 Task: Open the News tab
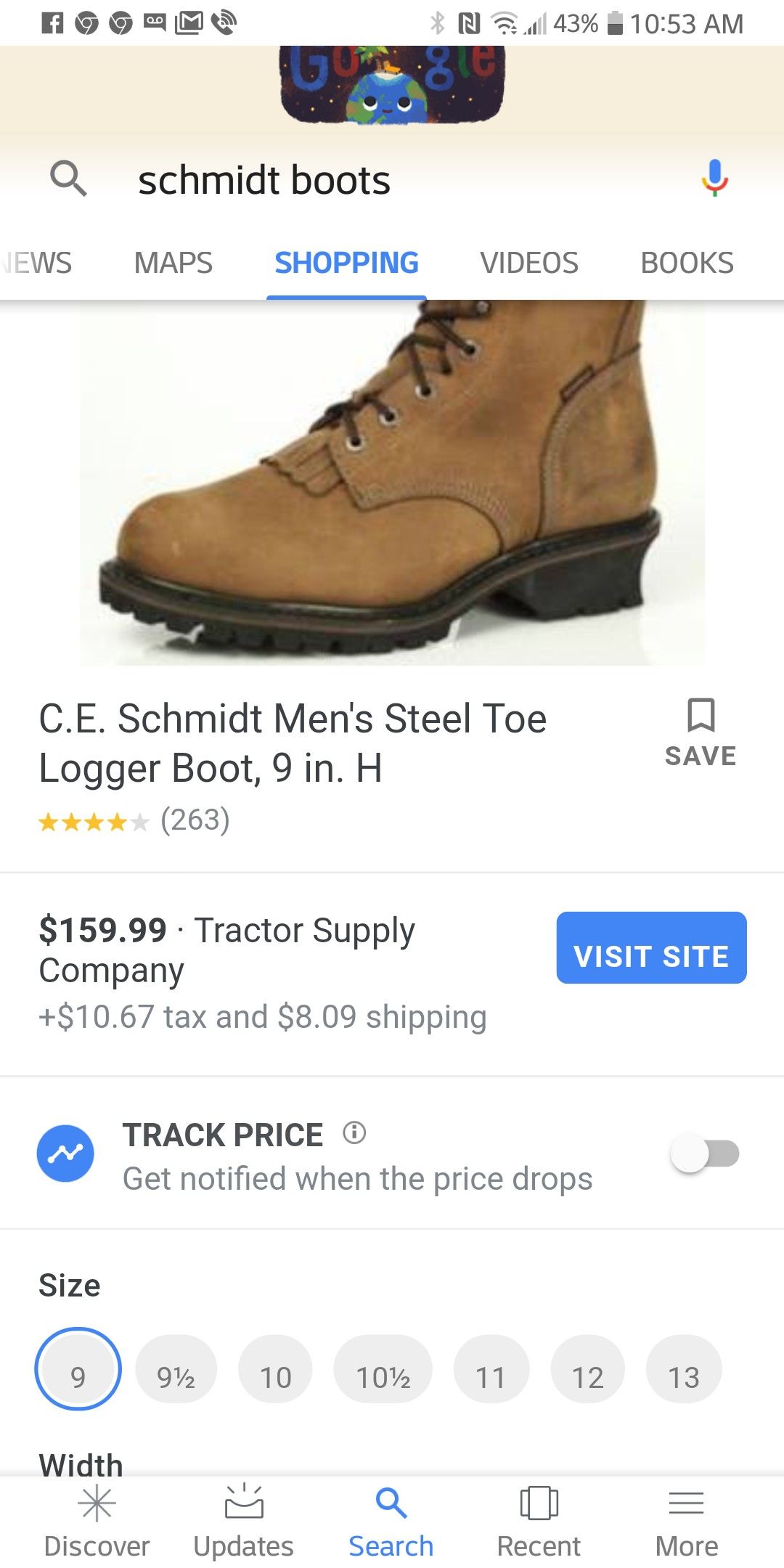click(x=36, y=263)
